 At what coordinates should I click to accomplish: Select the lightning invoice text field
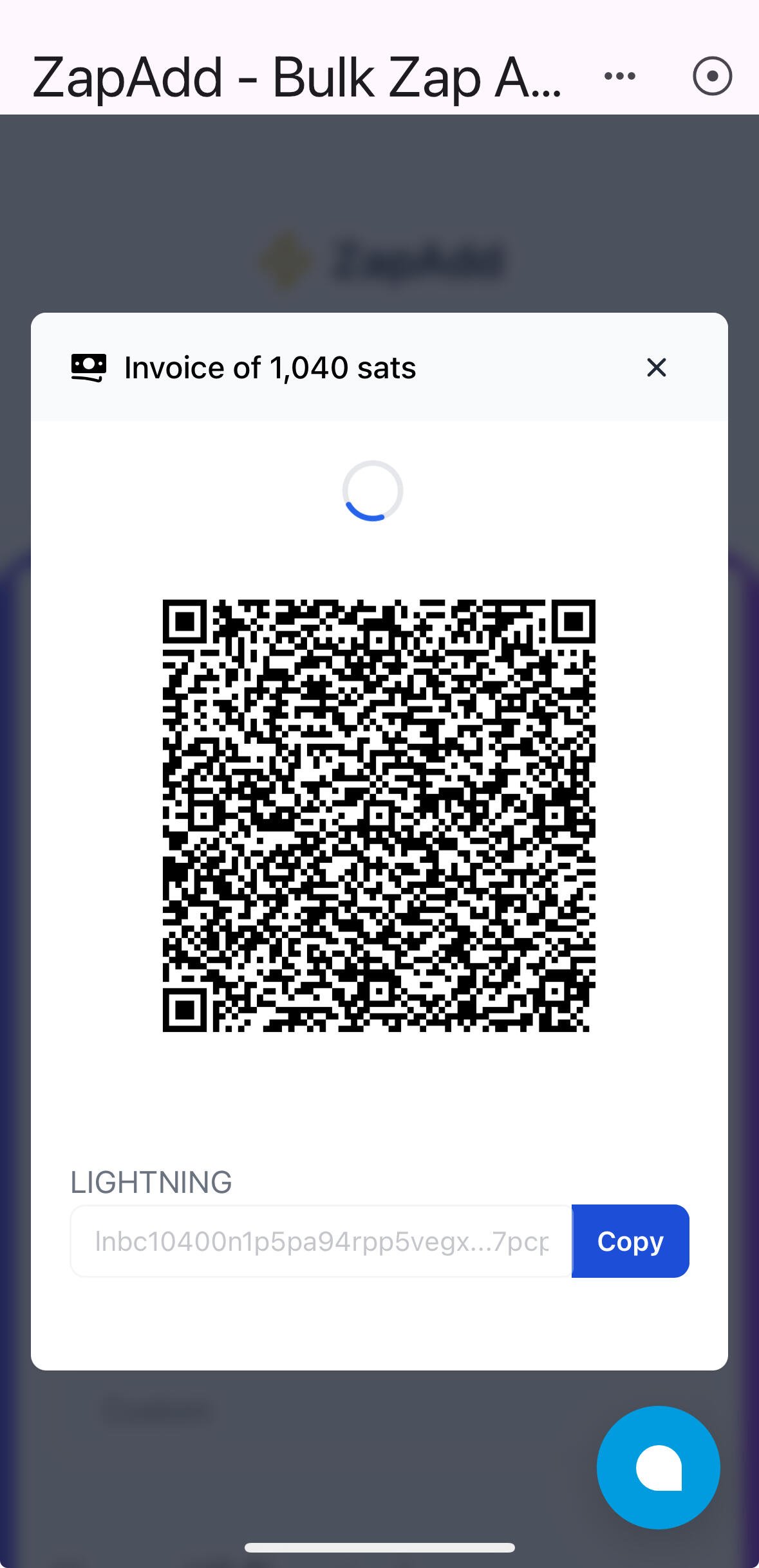pos(321,1241)
